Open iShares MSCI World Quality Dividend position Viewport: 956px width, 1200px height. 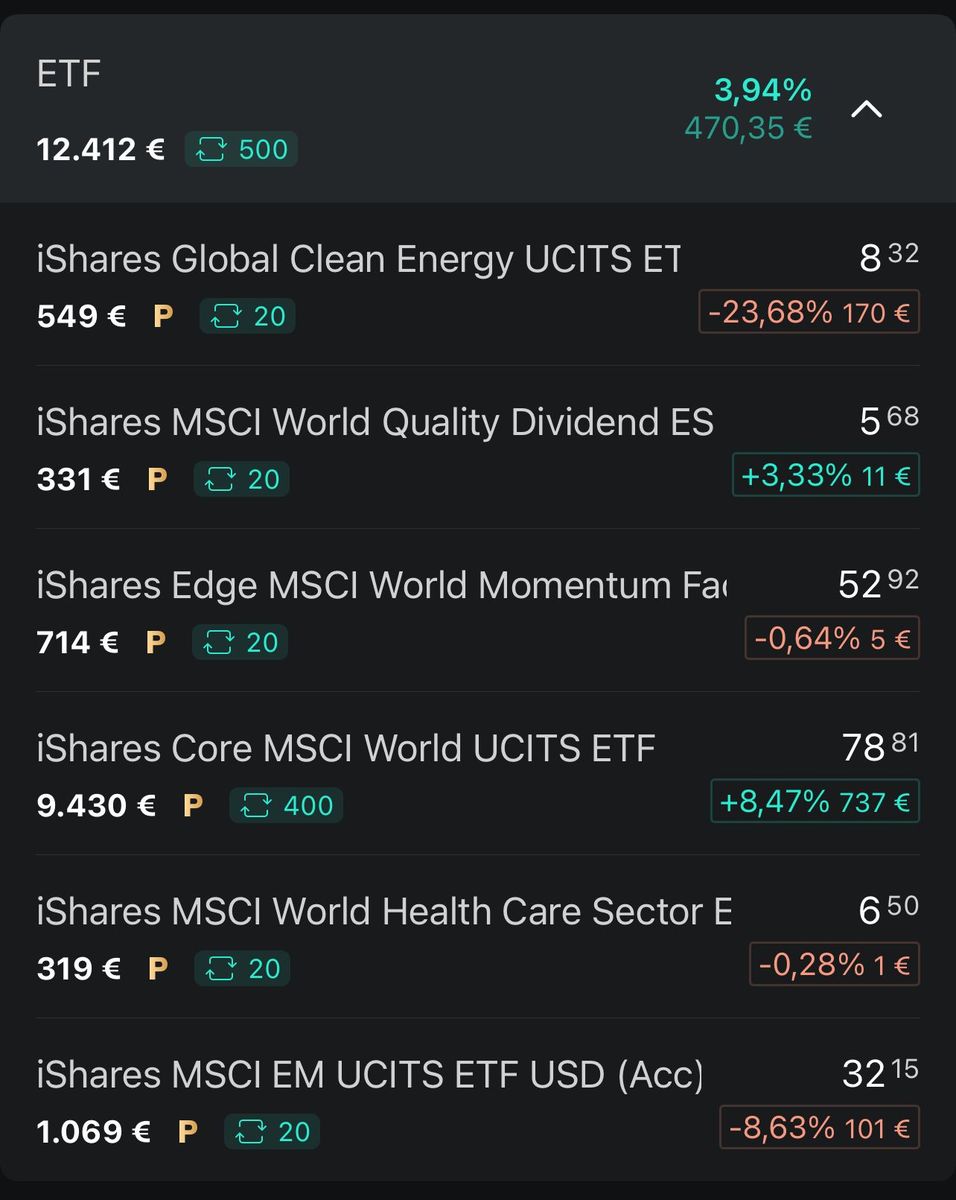[478, 448]
